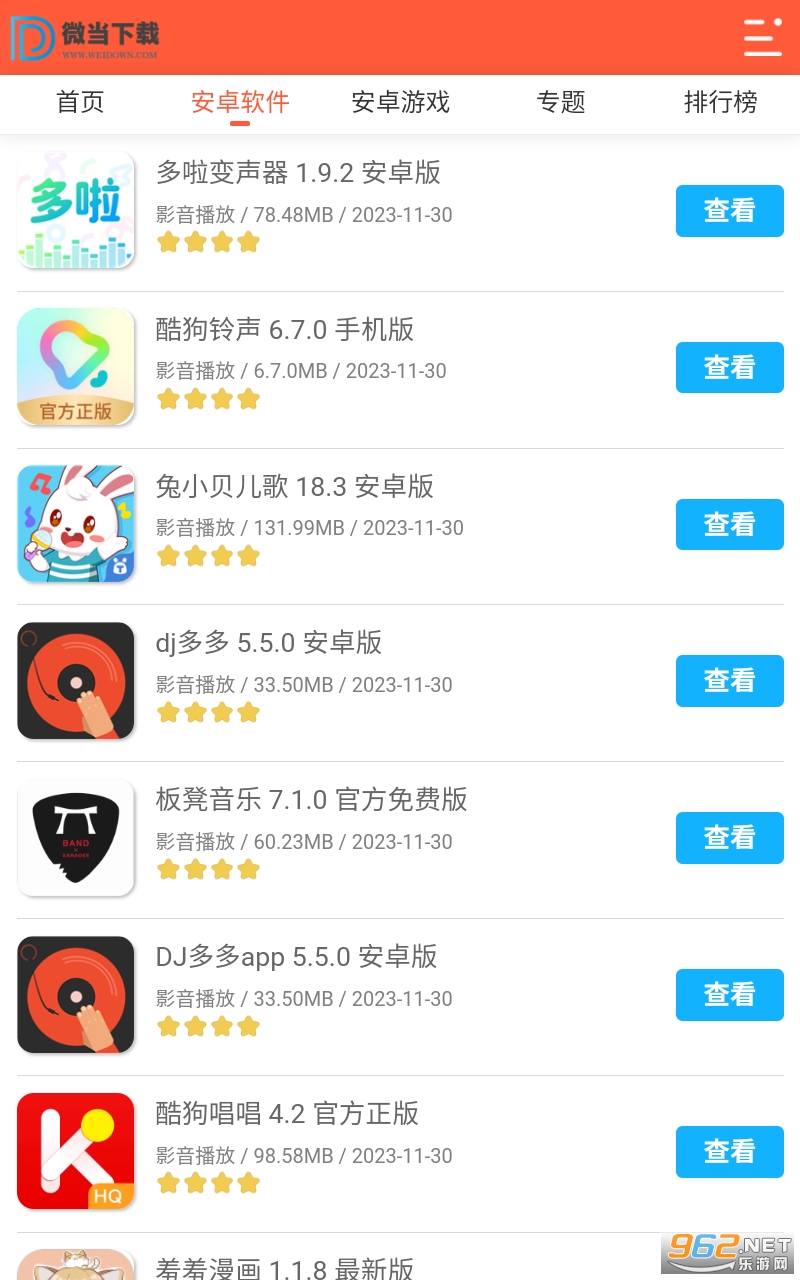Open the 羞羞漫画 1.1.8 最新版 entry
This screenshot has height=1280, width=800.
(285, 1267)
